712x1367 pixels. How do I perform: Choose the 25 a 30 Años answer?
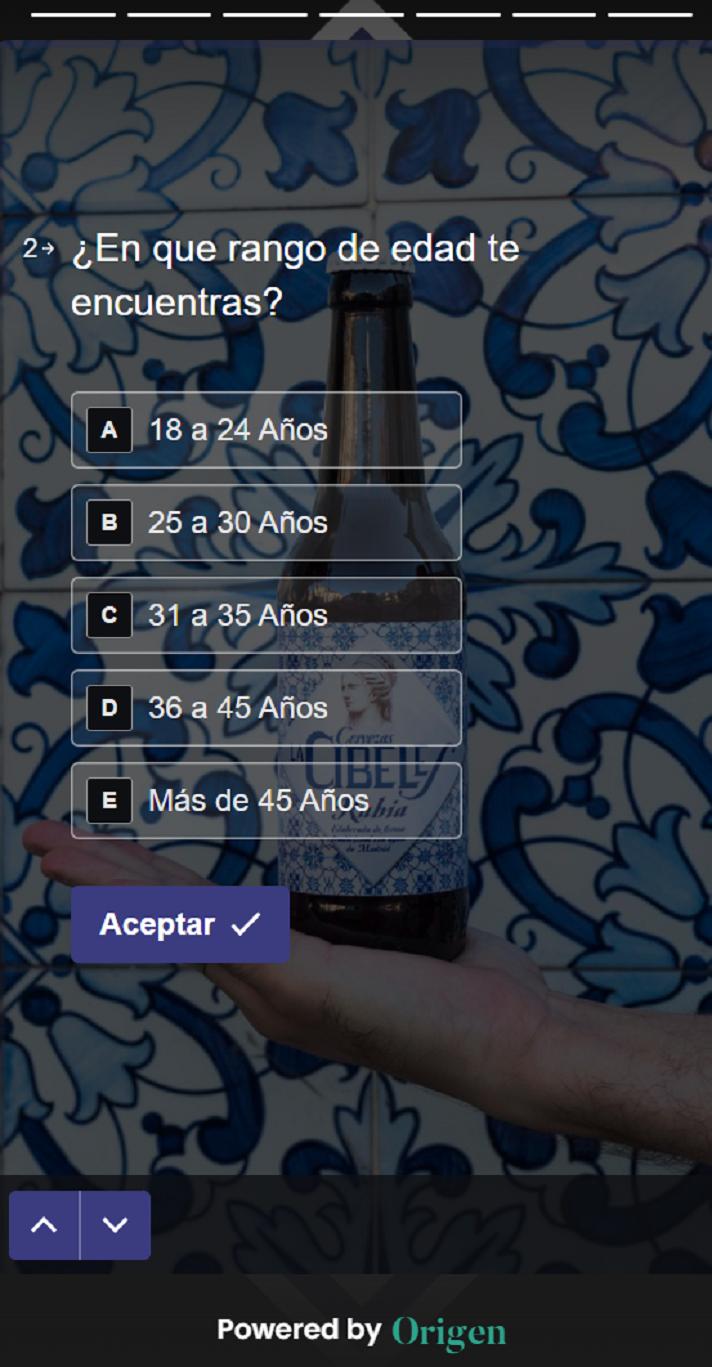(266, 522)
